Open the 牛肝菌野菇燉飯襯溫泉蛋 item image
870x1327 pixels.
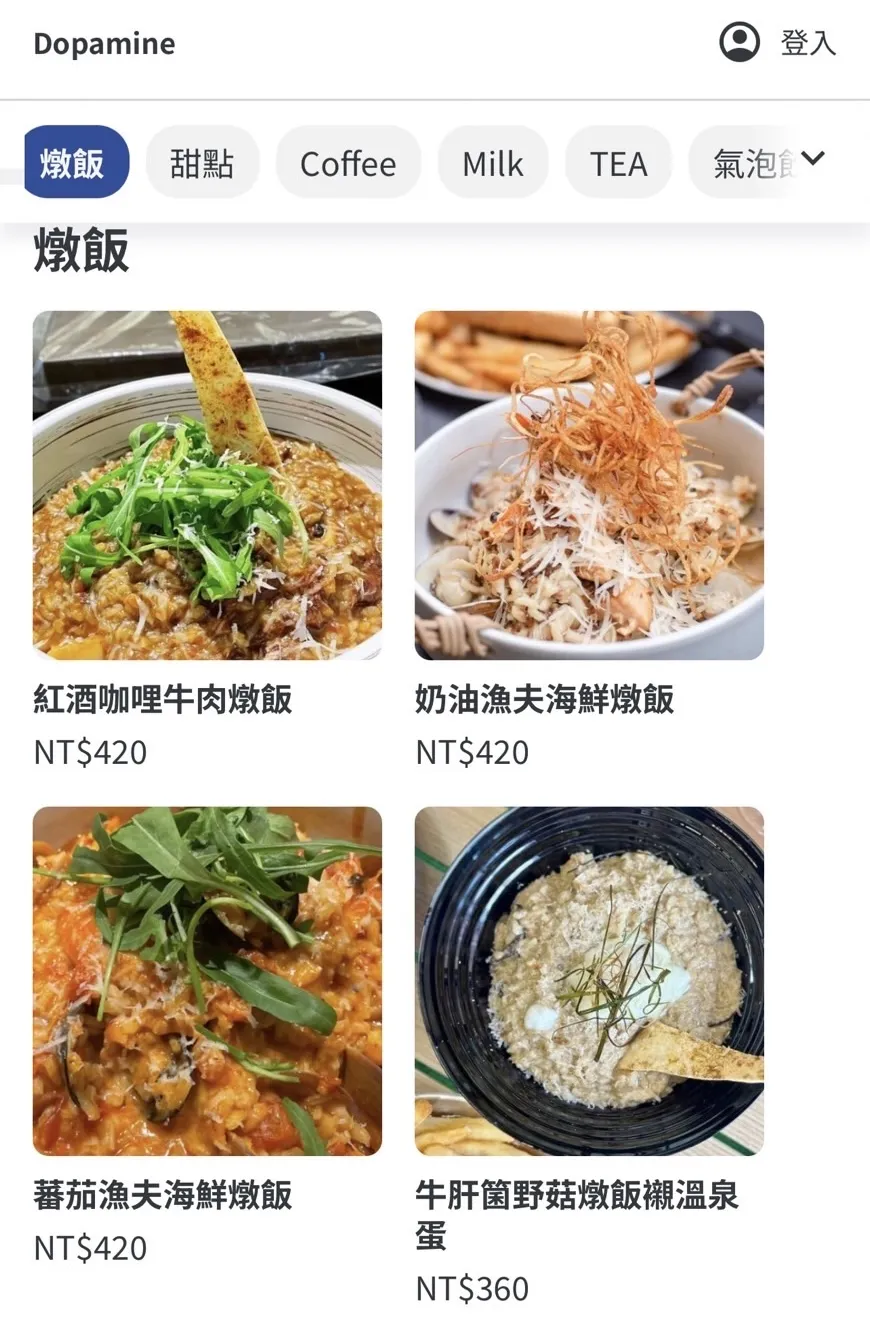click(589, 979)
